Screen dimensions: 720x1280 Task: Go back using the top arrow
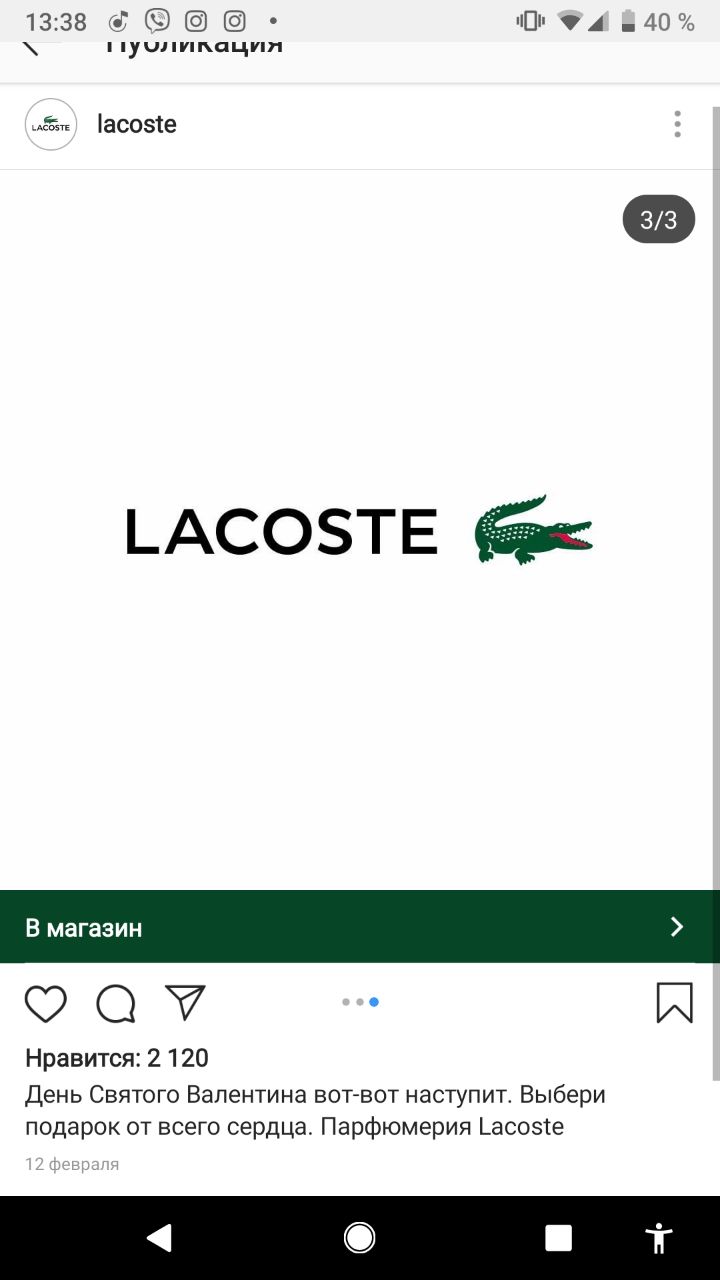pyautogui.click(x=31, y=46)
